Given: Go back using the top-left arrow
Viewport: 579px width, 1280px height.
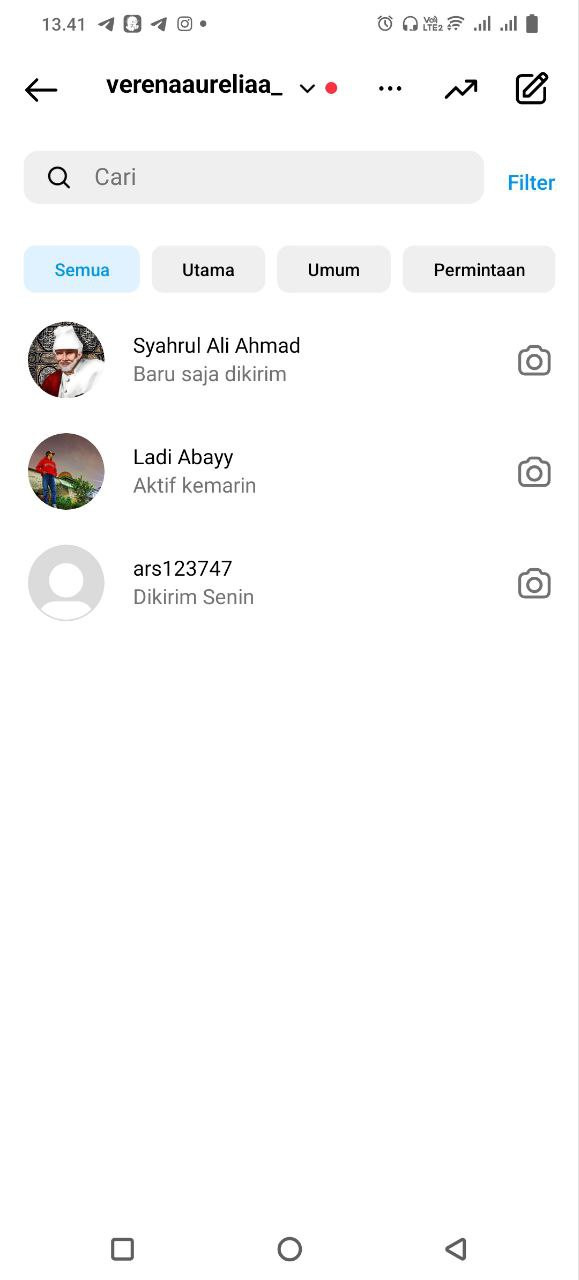Looking at the screenshot, I should coord(41,90).
